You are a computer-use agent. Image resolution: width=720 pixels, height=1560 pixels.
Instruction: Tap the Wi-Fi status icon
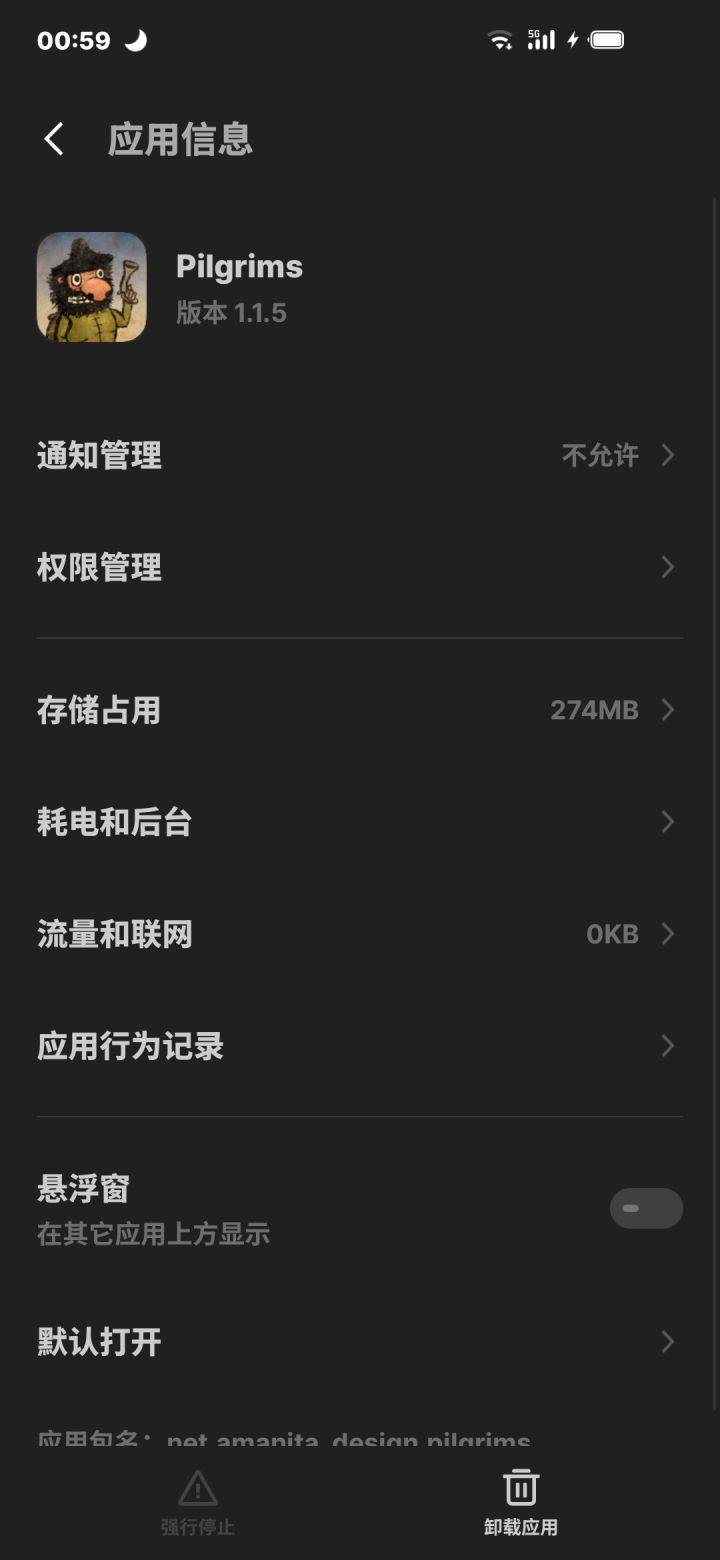click(500, 40)
